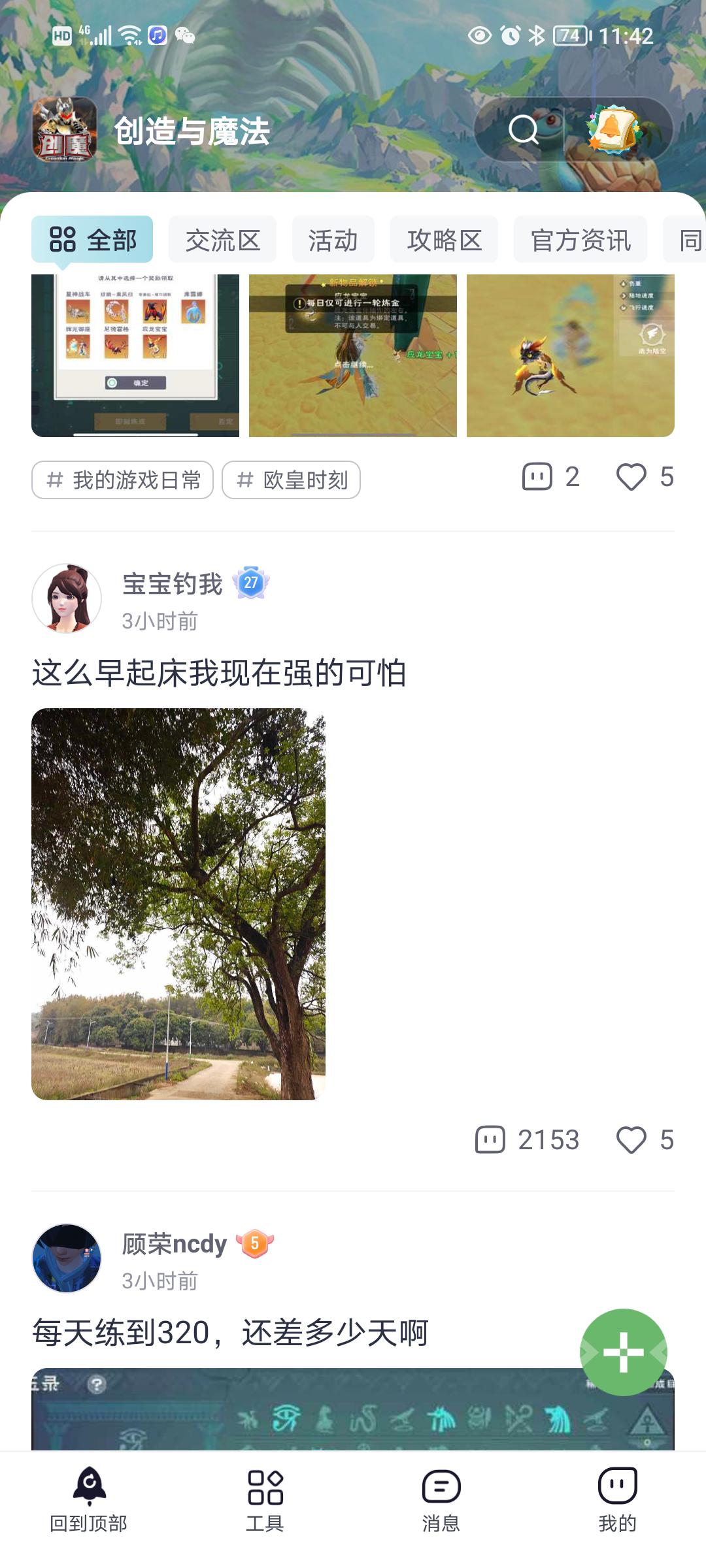706x1568 pixels.
Task: Switch to the 消息 tab
Action: (441, 1500)
